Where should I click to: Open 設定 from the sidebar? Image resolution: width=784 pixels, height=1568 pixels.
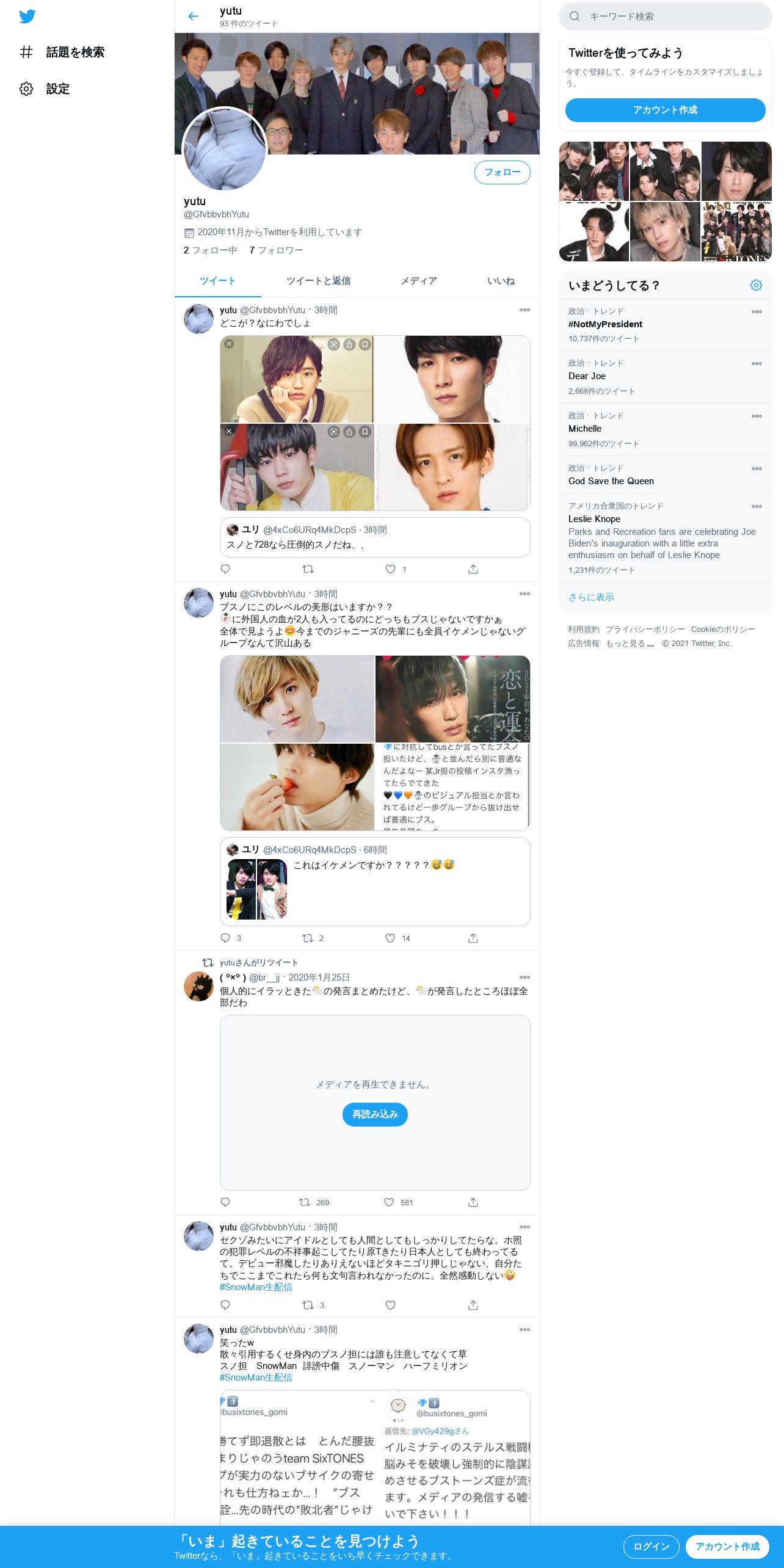coord(45,89)
